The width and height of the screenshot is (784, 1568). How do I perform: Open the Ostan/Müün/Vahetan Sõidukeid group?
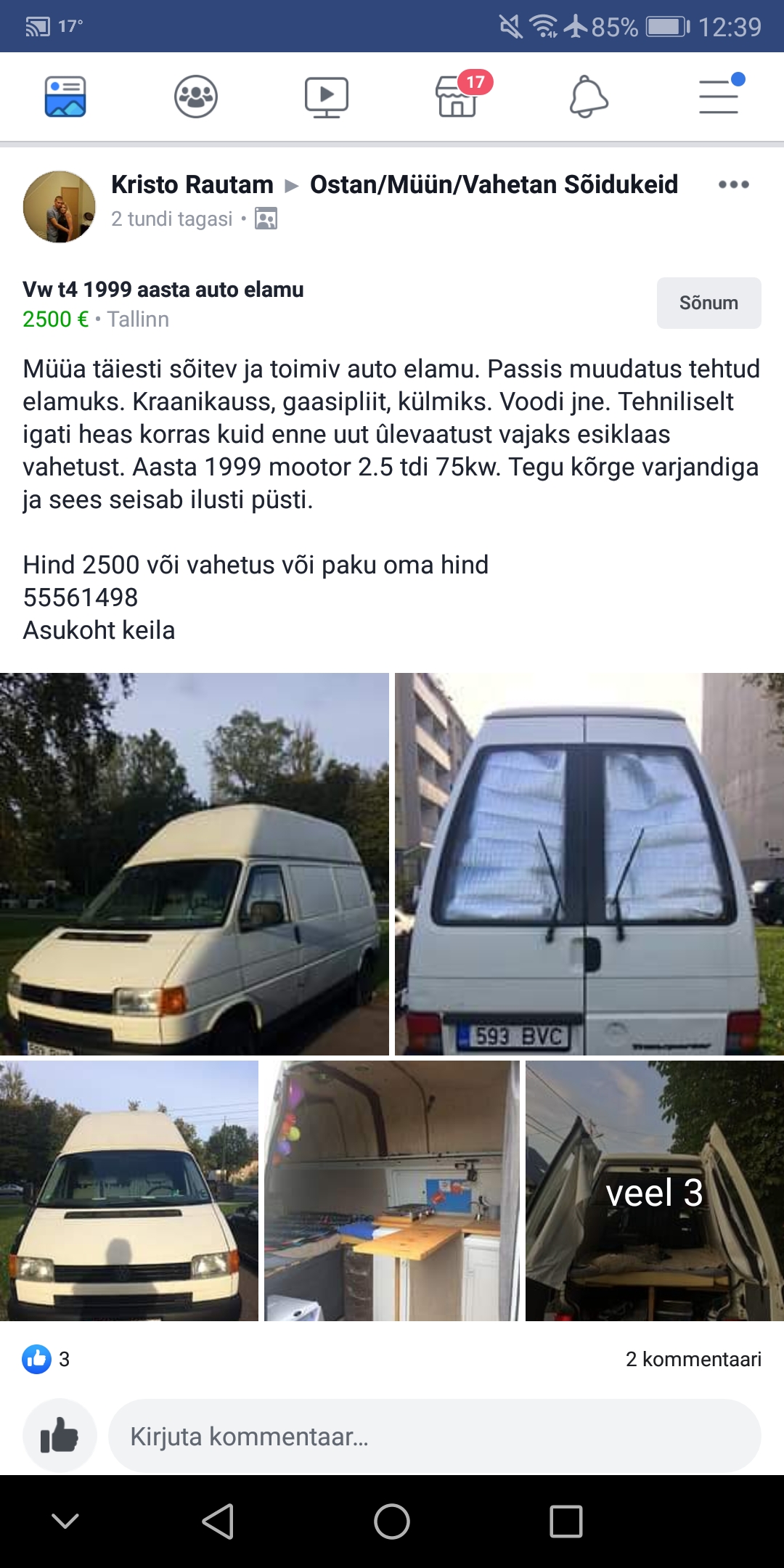(494, 184)
